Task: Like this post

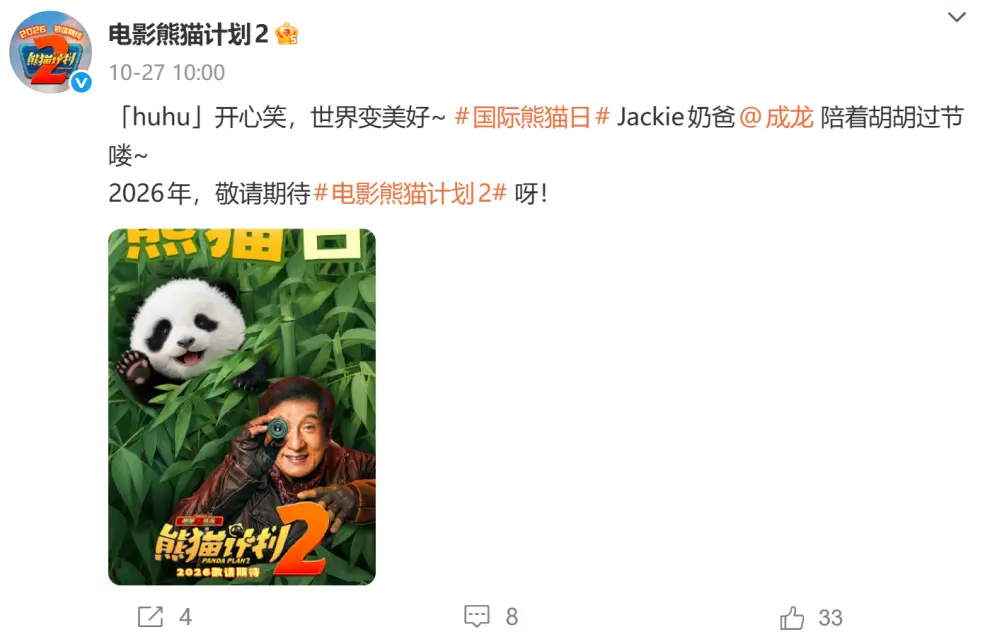Action: click(x=811, y=617)
